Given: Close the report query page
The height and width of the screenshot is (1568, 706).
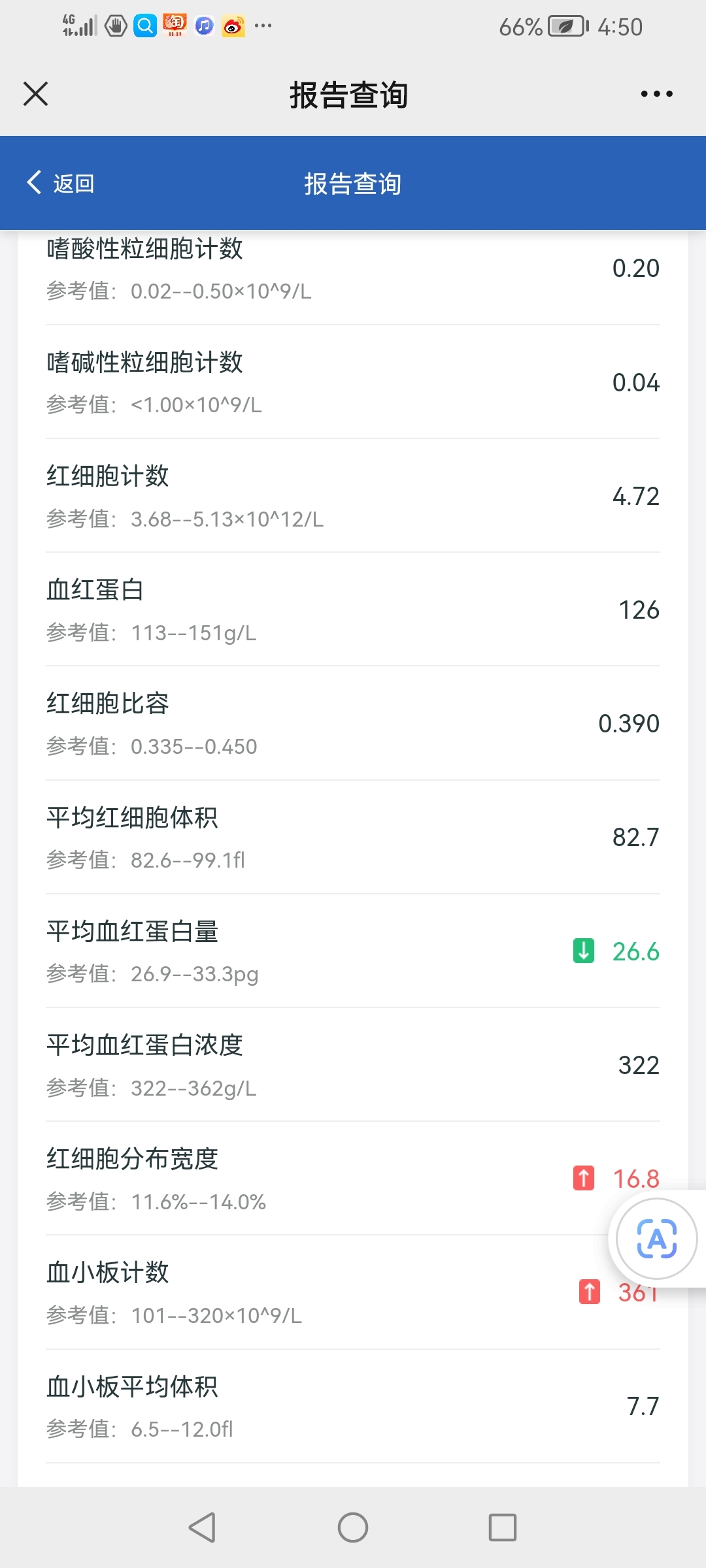Looking at the screenshot, I should click(36, 94).
